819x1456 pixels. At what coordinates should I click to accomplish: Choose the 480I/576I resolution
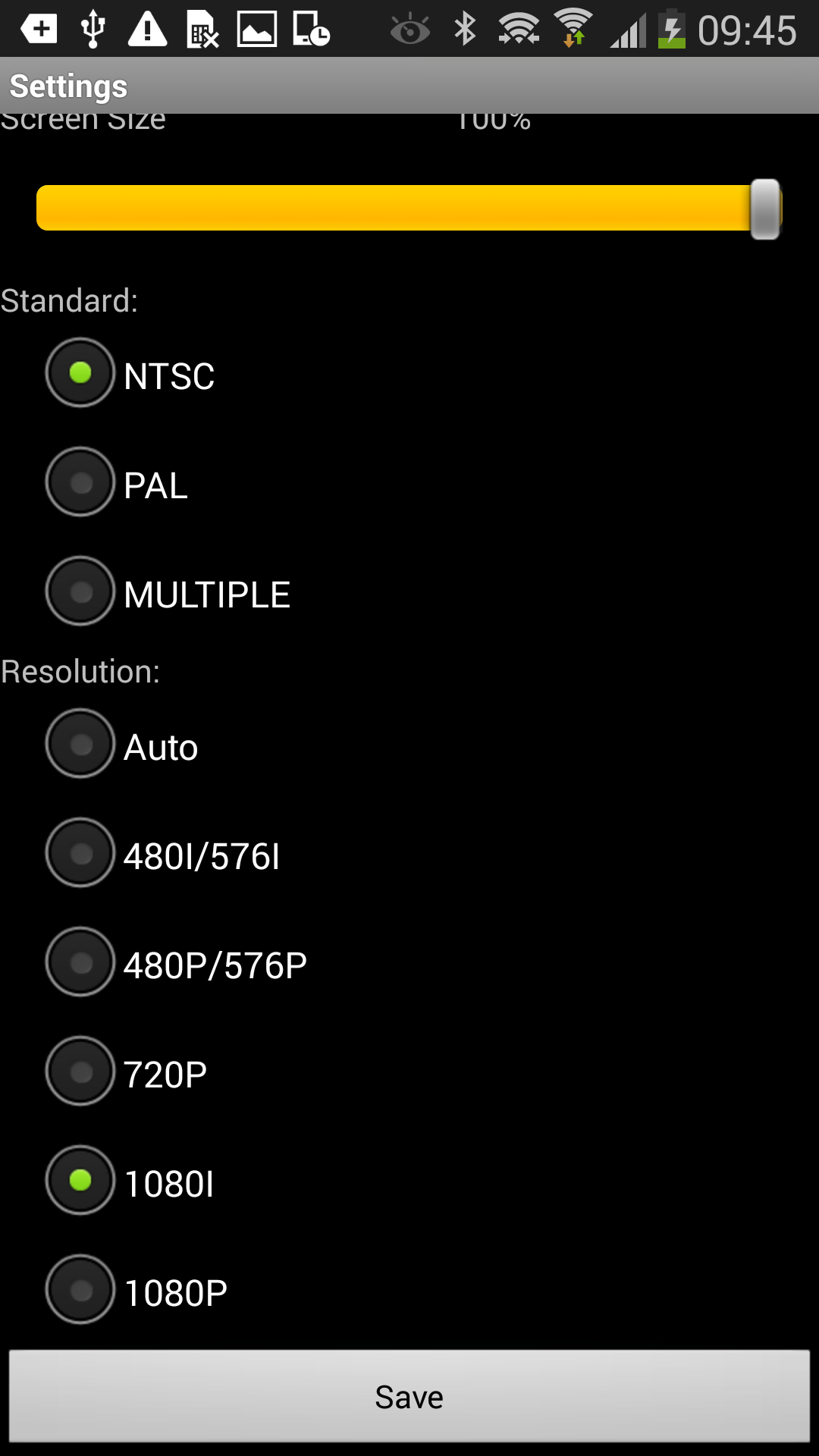80,853
